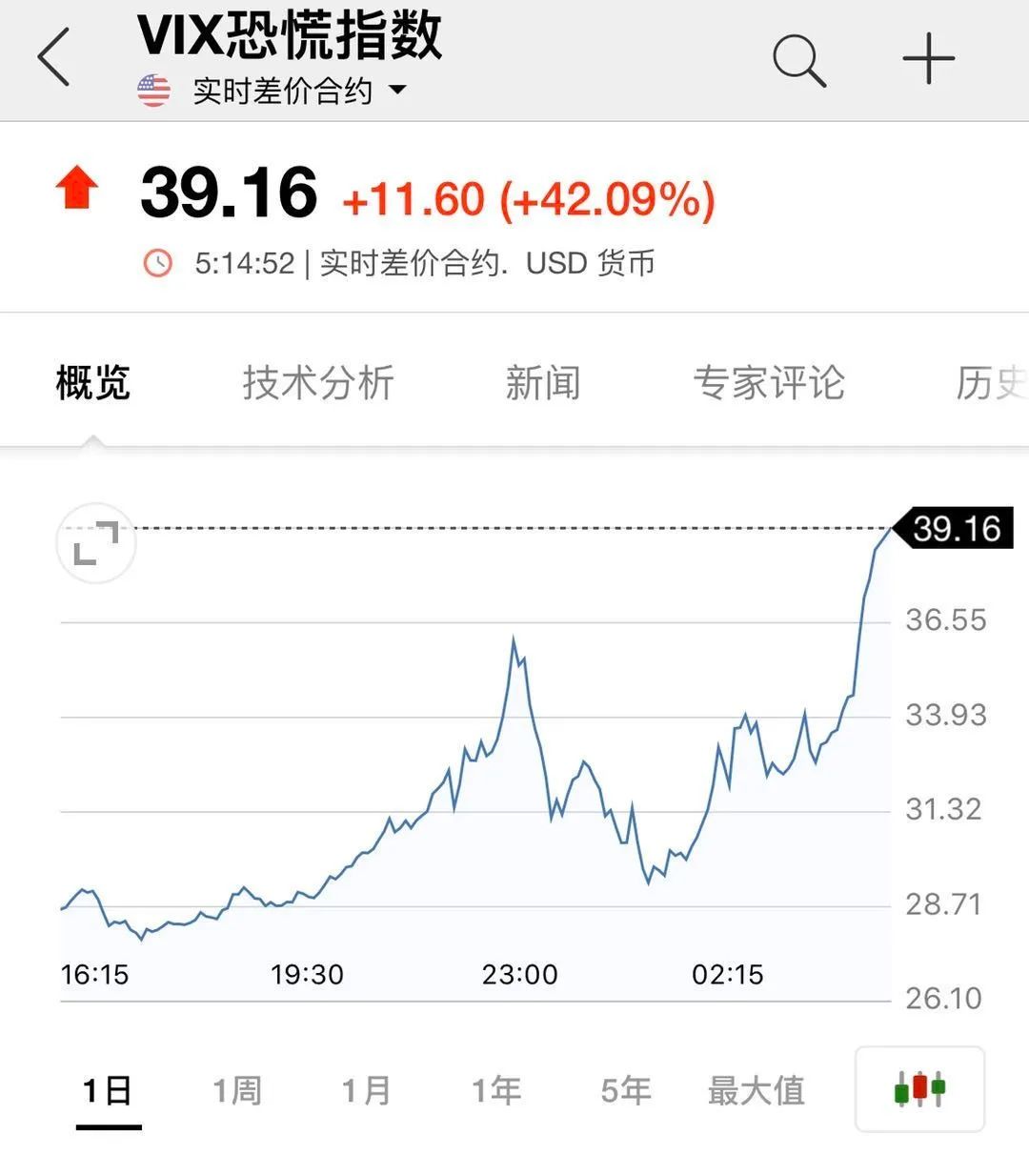Choose the 5年 chart range

pyautogui.click(x=625, y=1090)
